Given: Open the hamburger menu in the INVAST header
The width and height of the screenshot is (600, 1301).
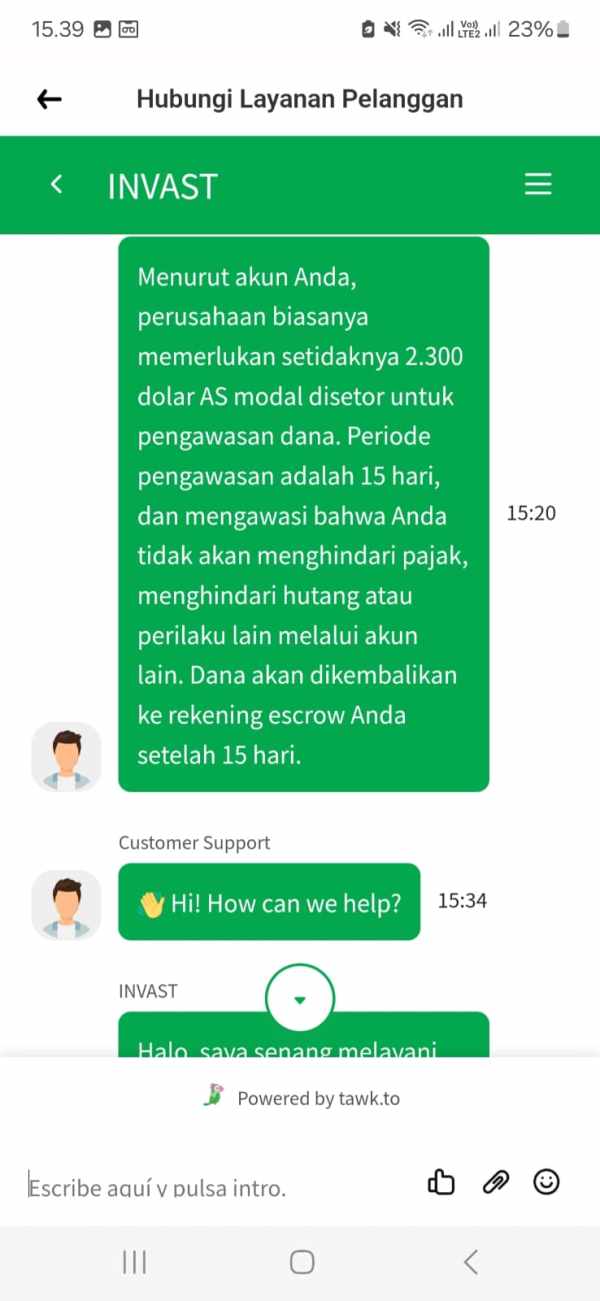Looking at the screenshot, I should (x=538, y=184).
